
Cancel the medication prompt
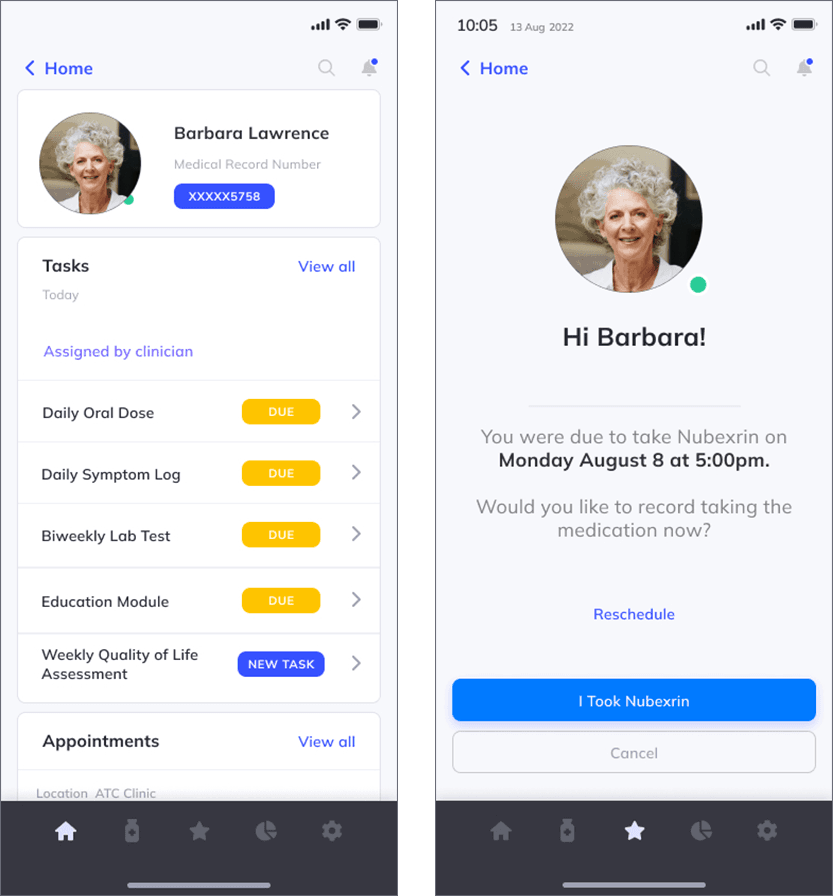click(634, 753)
